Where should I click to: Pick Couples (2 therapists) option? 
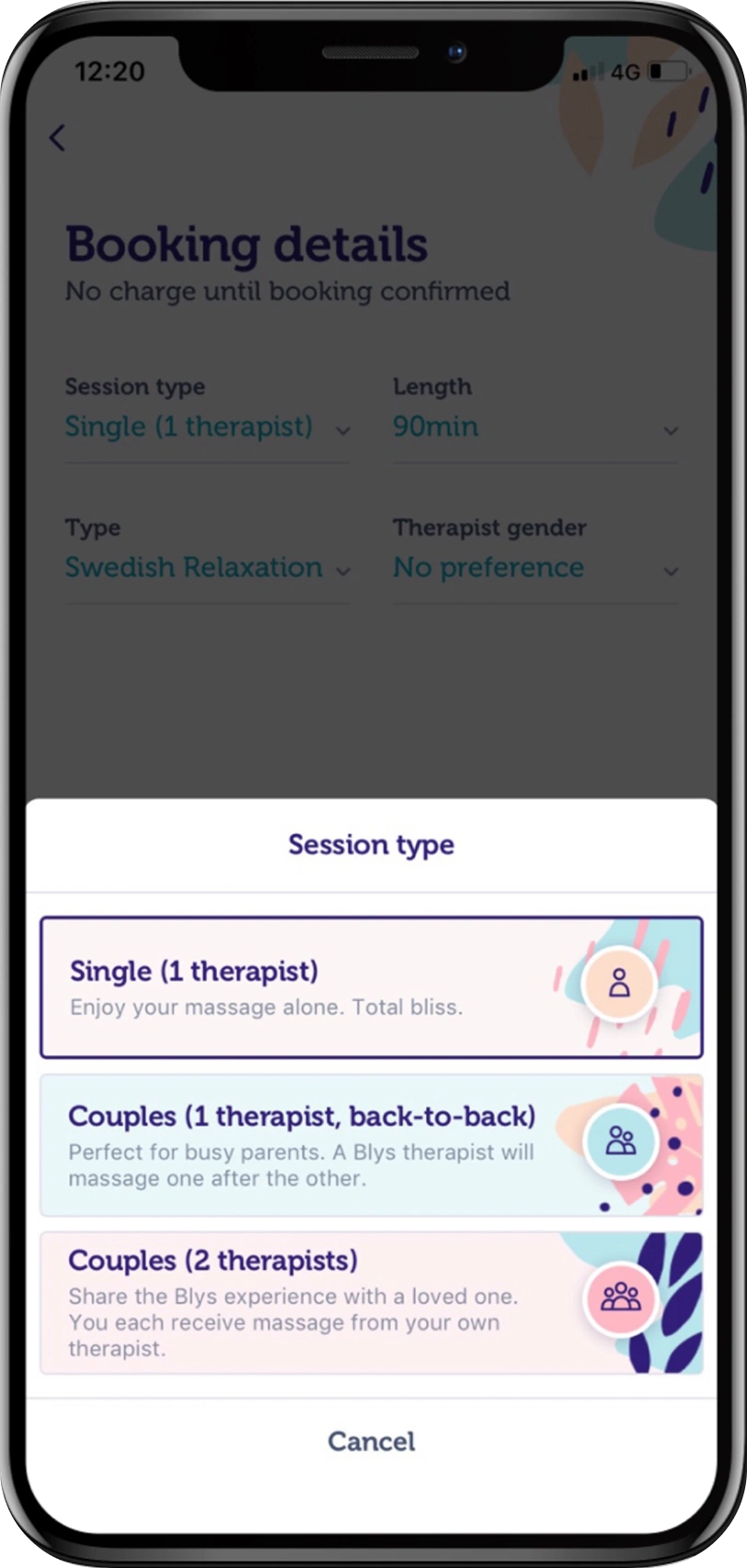point(371,1303)
